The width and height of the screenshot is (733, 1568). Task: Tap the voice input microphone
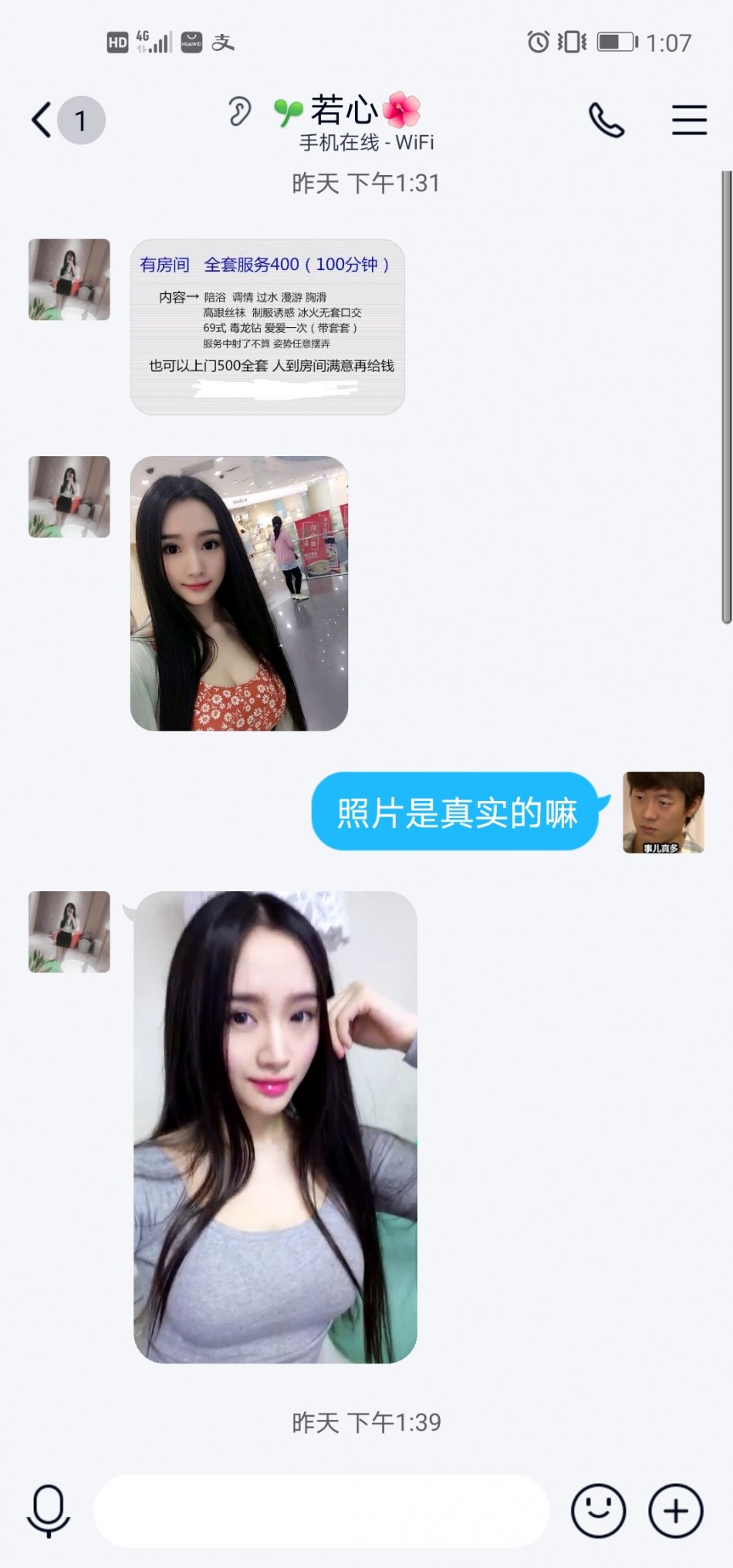(49, 1510)
